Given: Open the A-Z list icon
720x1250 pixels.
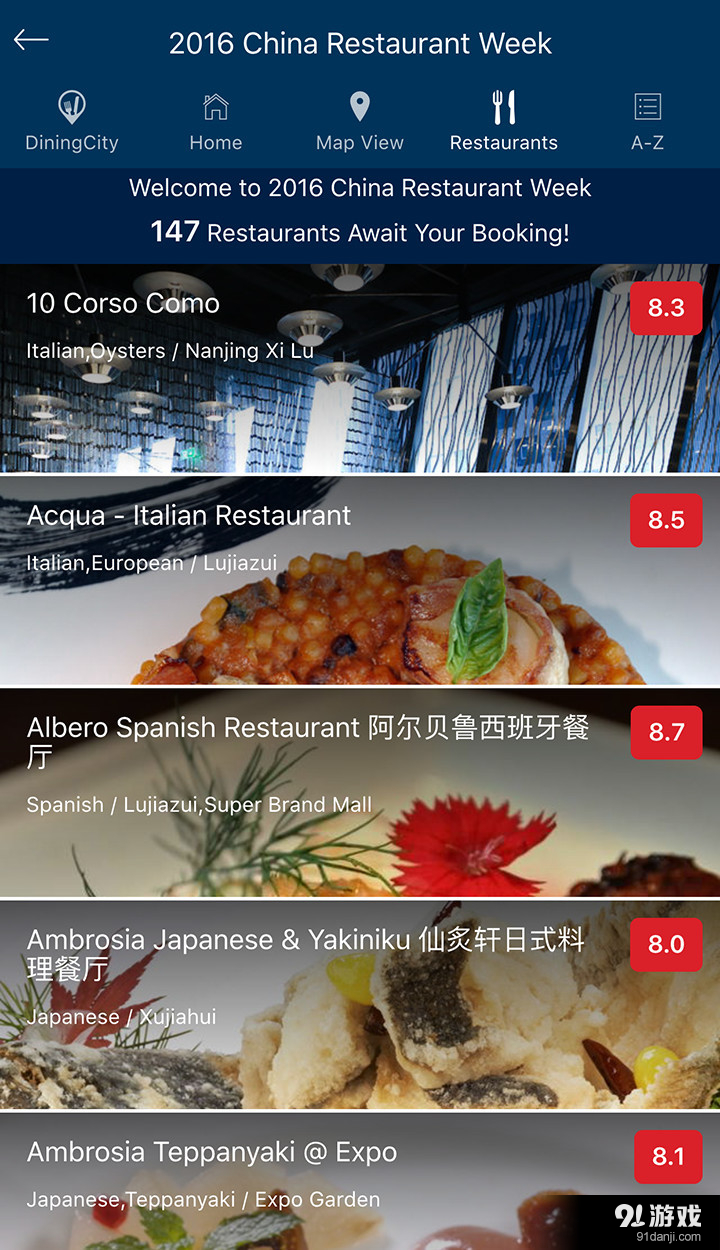Looking at the screenshot, I should pos(647,104).
